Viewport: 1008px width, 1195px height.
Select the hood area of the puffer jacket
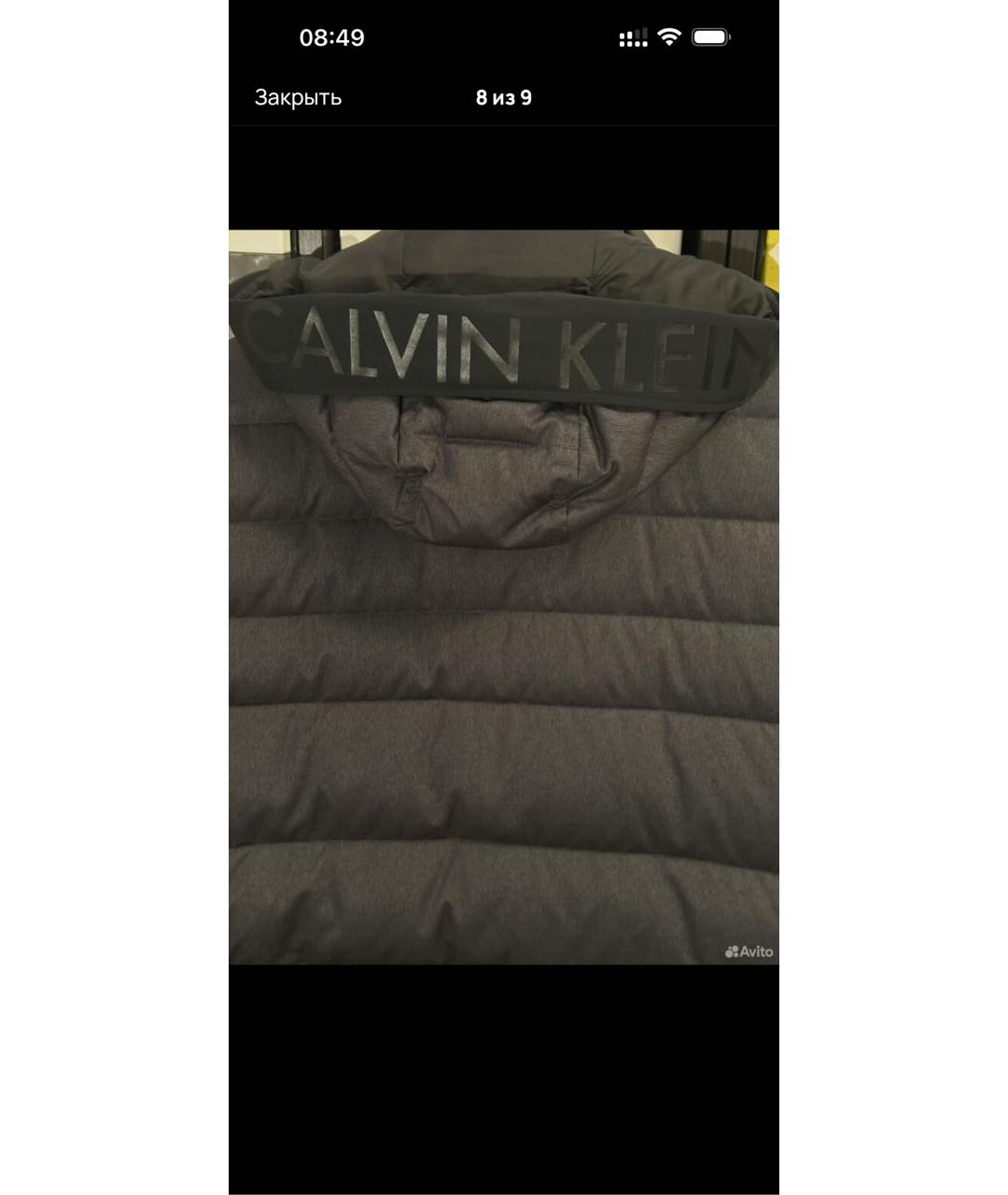[x=504, y=467]
